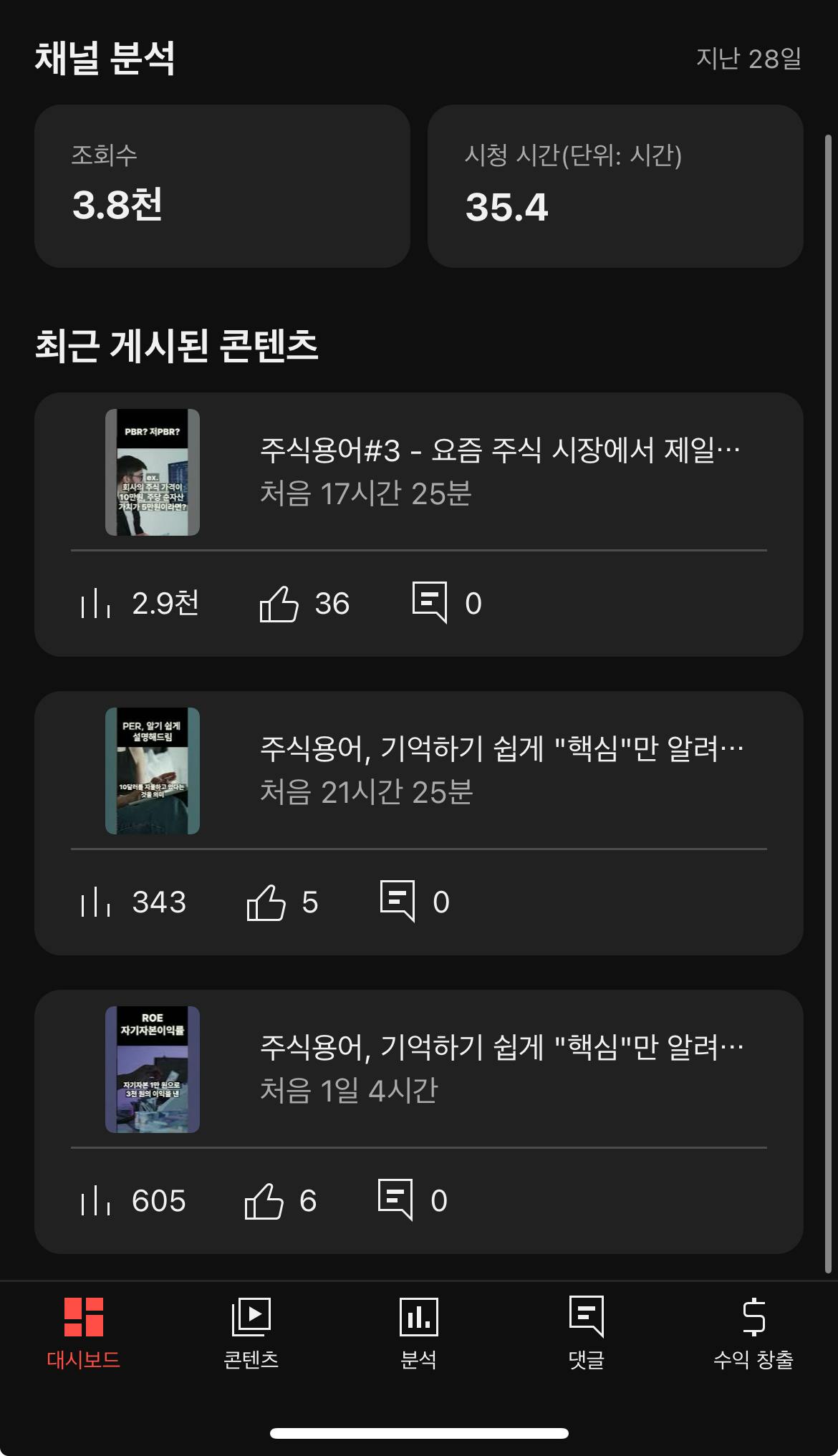The image size is (838, 1456).
Task: Open the PER video posted 21시간 25분 ago
Action: [418, 771]
